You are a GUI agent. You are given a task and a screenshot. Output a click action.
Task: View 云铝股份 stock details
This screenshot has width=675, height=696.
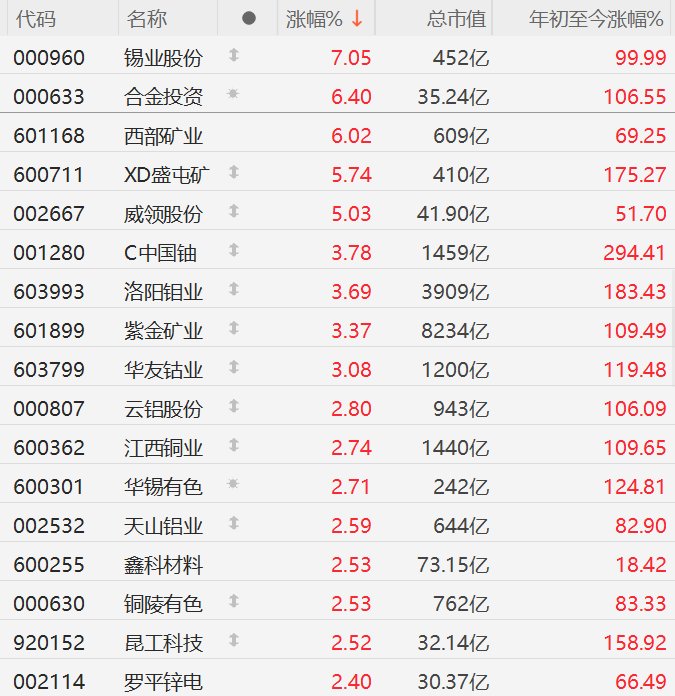pyautogui.click(x=161, y=409)
